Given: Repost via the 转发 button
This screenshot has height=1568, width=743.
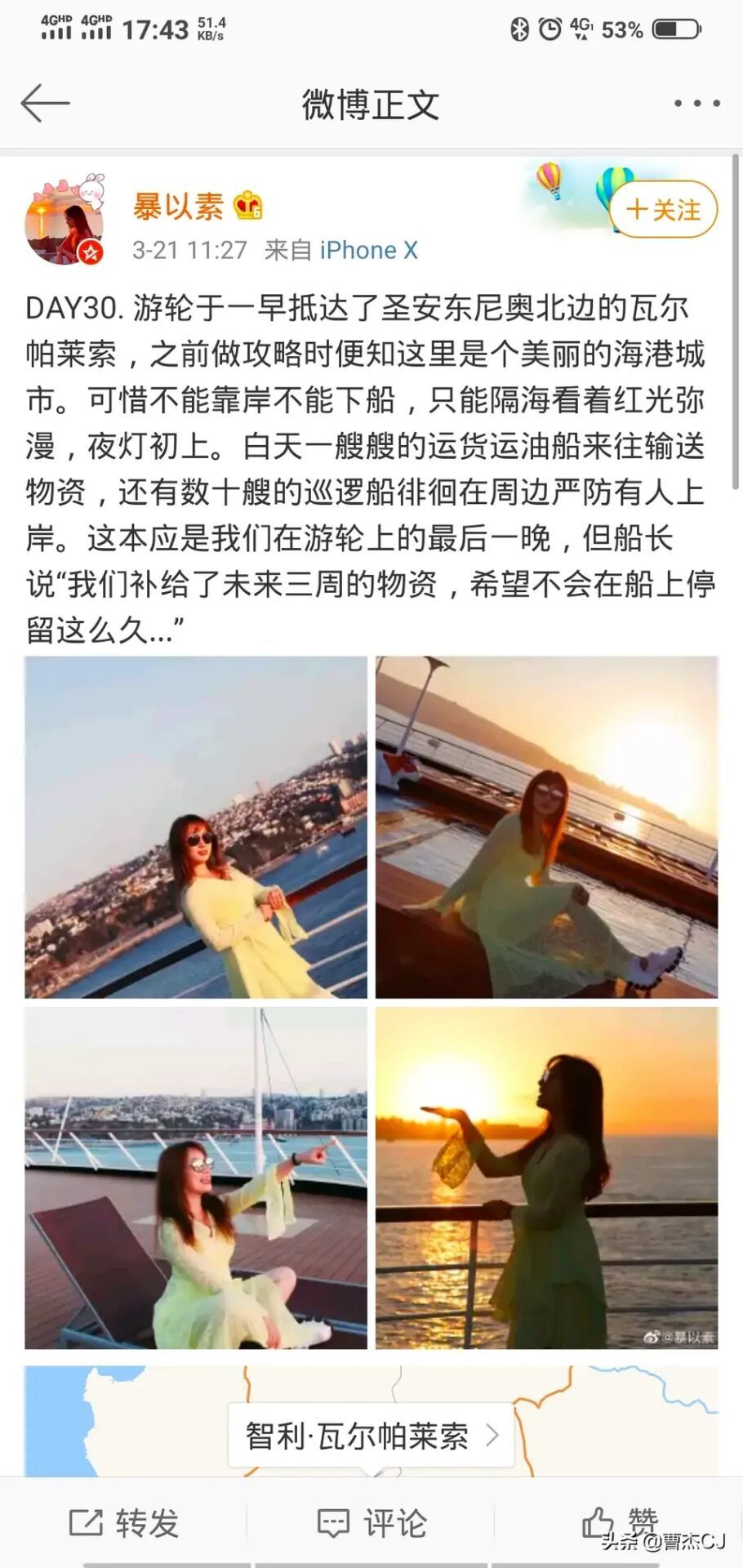Looking at the screenshot, I should click(124, 1522).
